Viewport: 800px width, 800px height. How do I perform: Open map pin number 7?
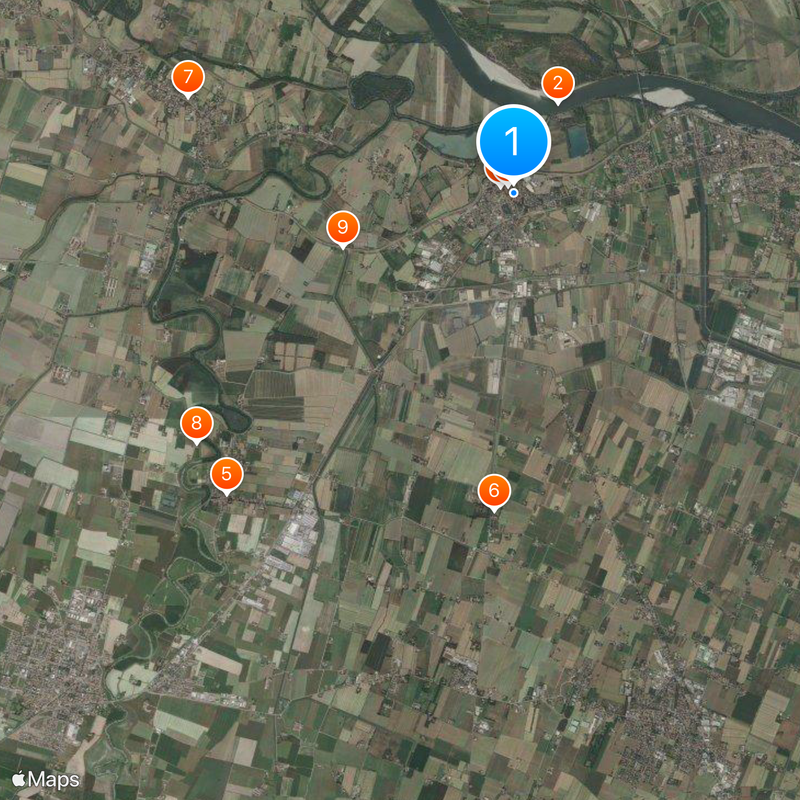(187, 77)
